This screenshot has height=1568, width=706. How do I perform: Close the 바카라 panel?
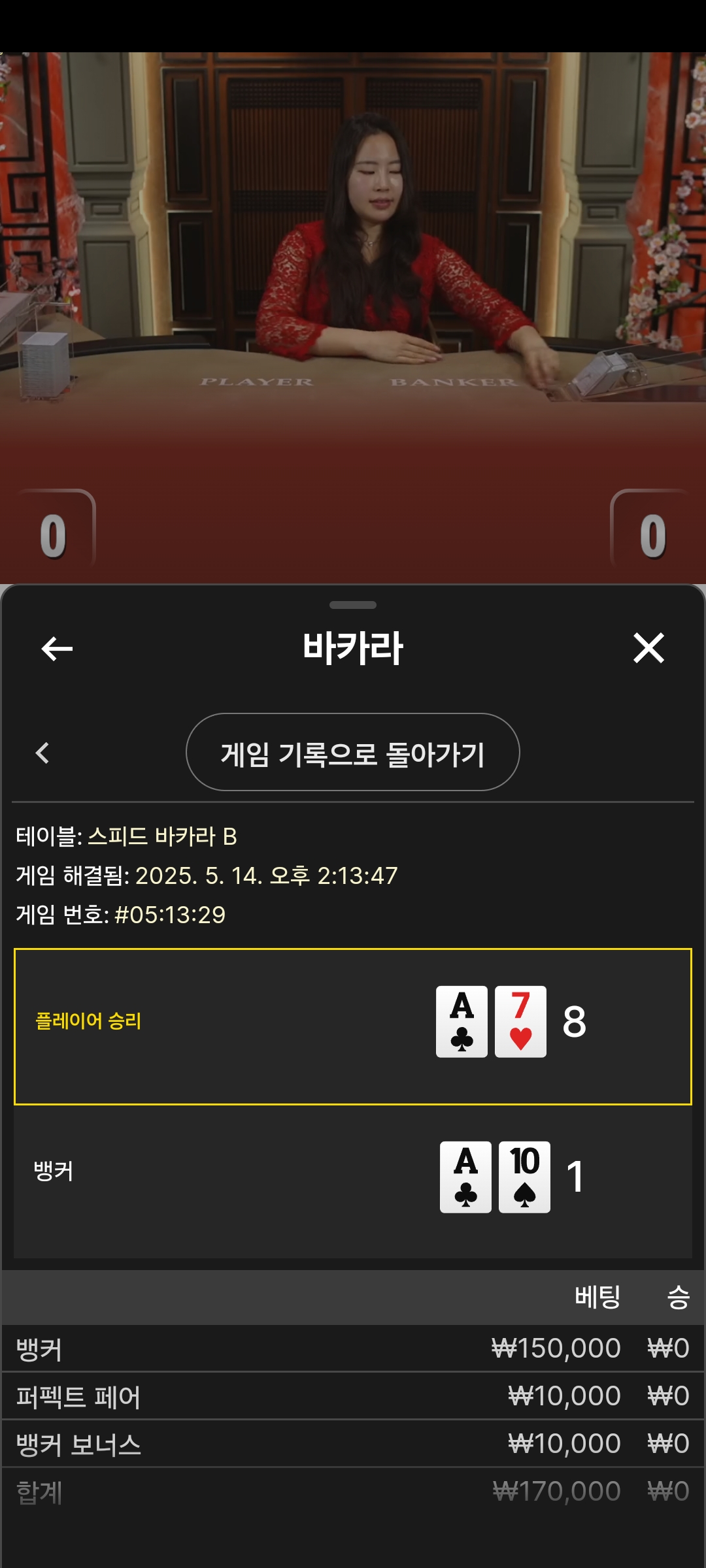coord(648,647)
